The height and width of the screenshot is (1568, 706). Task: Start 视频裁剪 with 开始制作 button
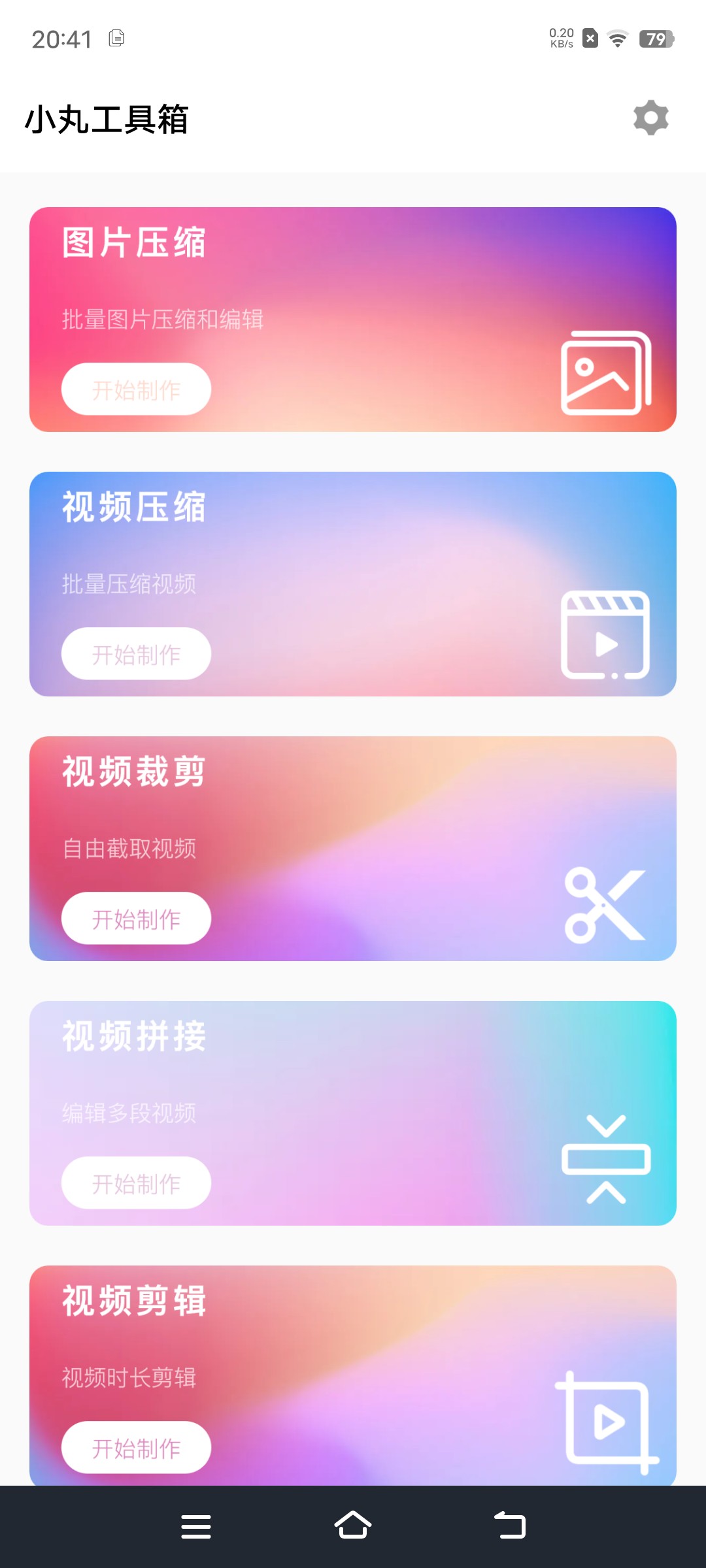coord(136,919)
